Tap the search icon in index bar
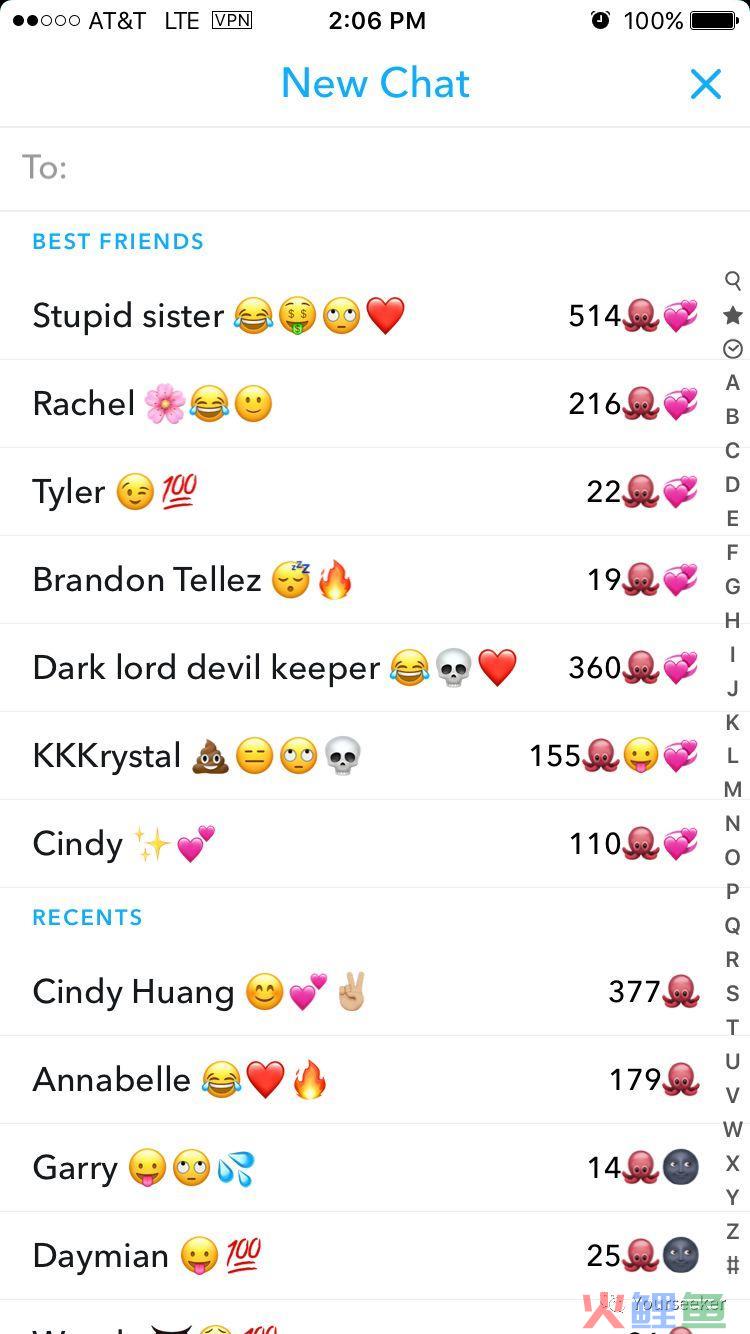The height and width of the screenshot is (1334, 750). pos(733,280)
